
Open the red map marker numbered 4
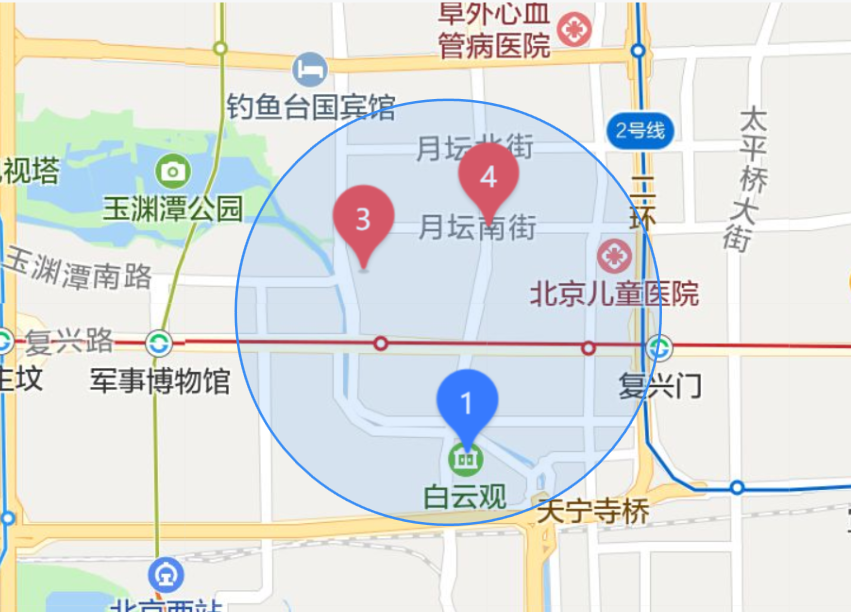(x=488, y=178)
